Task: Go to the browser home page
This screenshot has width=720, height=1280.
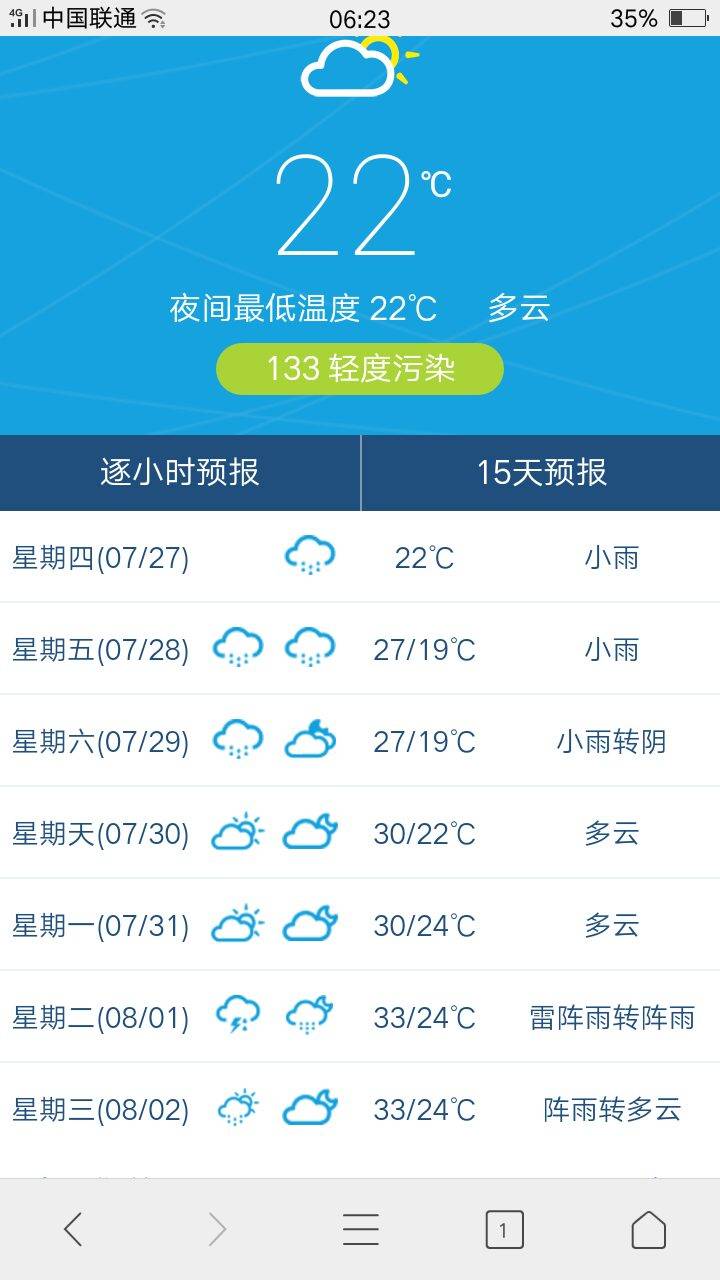Action: tap(648, 1229)
